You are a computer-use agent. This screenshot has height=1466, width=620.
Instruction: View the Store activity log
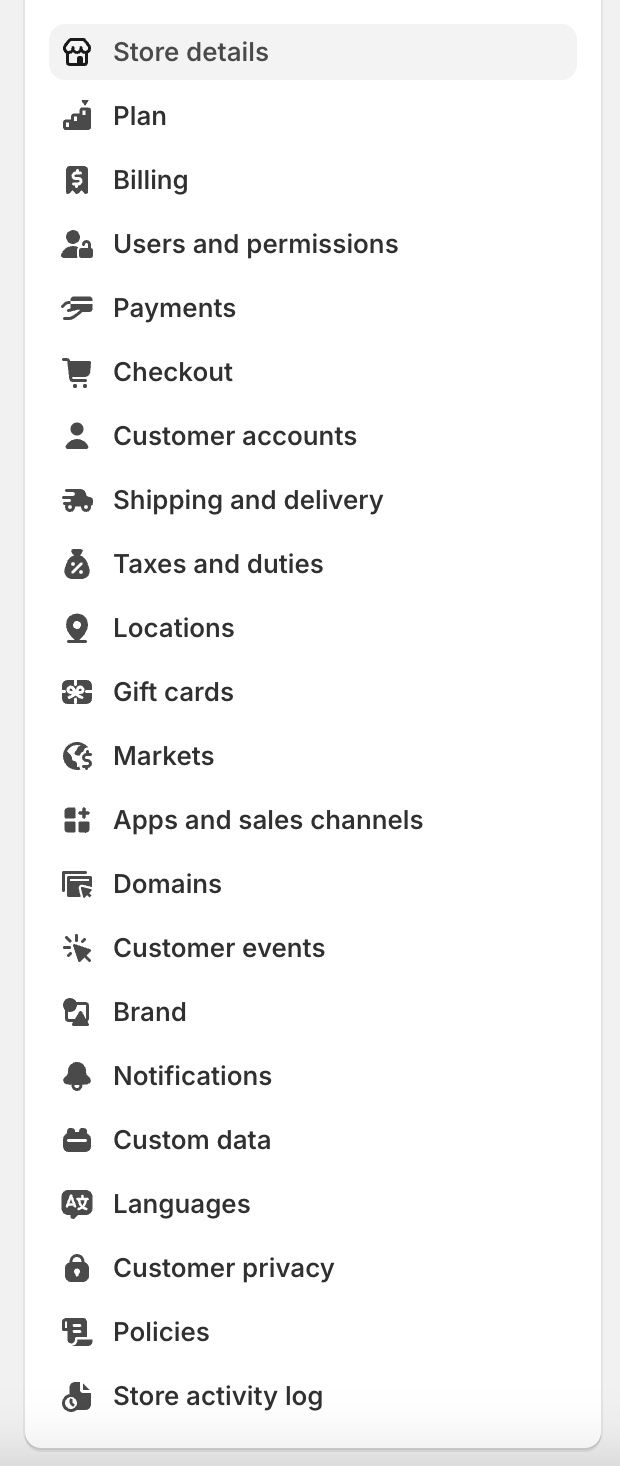[217, 1396]
